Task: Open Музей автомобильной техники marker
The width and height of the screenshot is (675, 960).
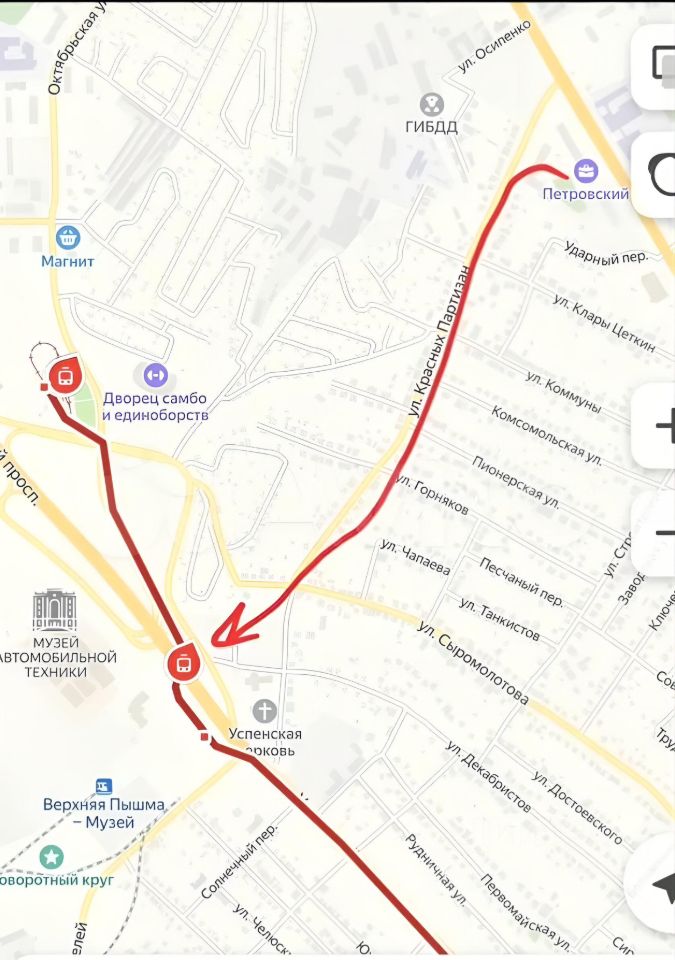Action: click(53, 611)
